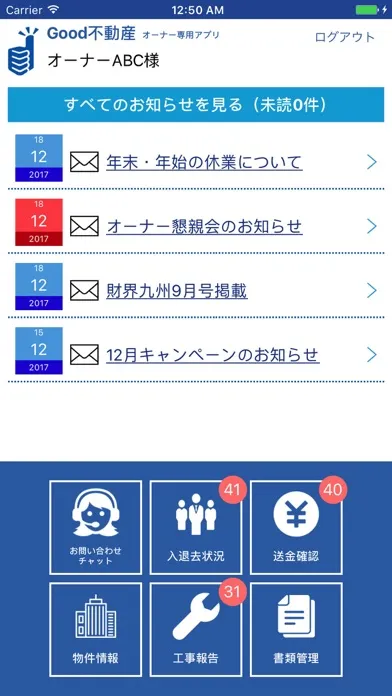Open the 物件情報 tile
This screenshot has height=696, width=392.
[95, 629]
